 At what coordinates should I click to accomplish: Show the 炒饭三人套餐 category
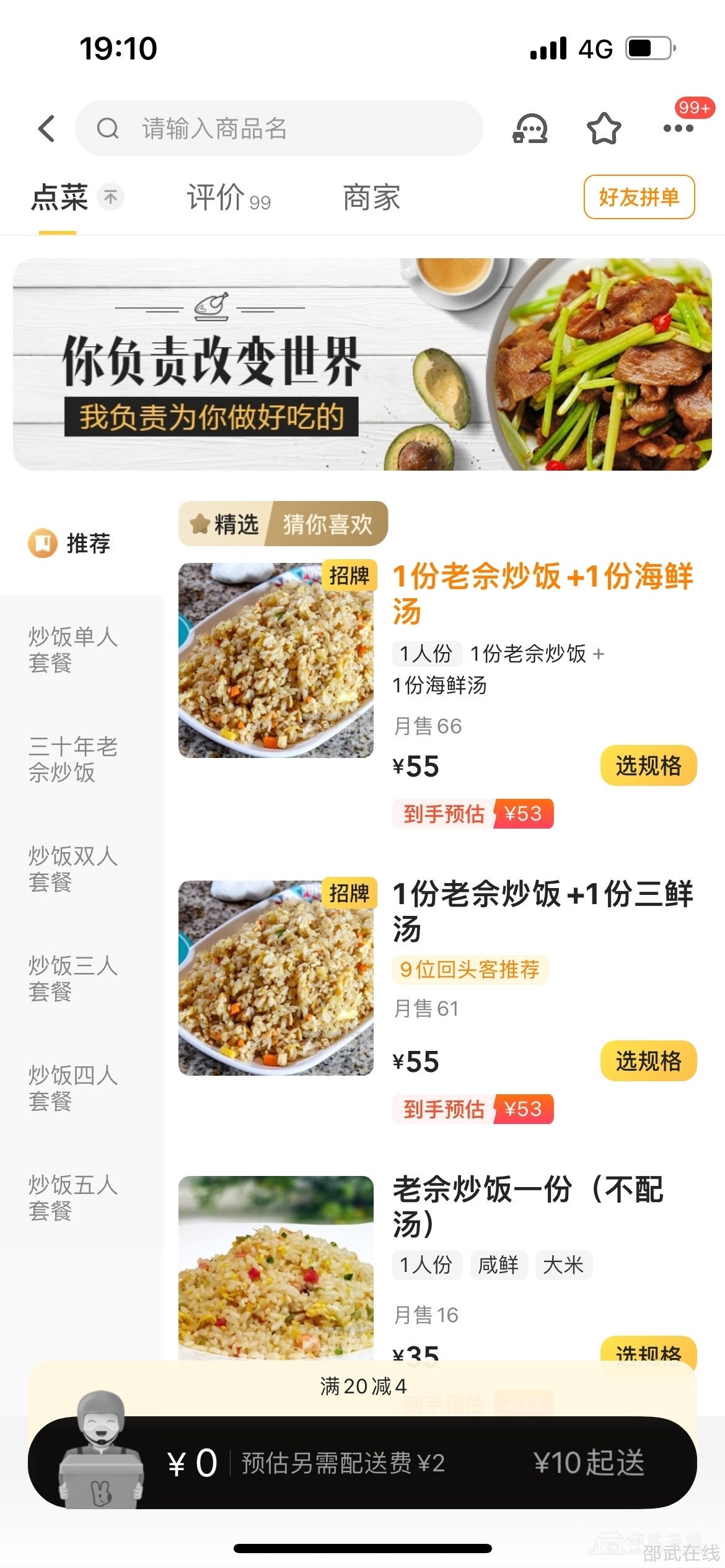73,978
